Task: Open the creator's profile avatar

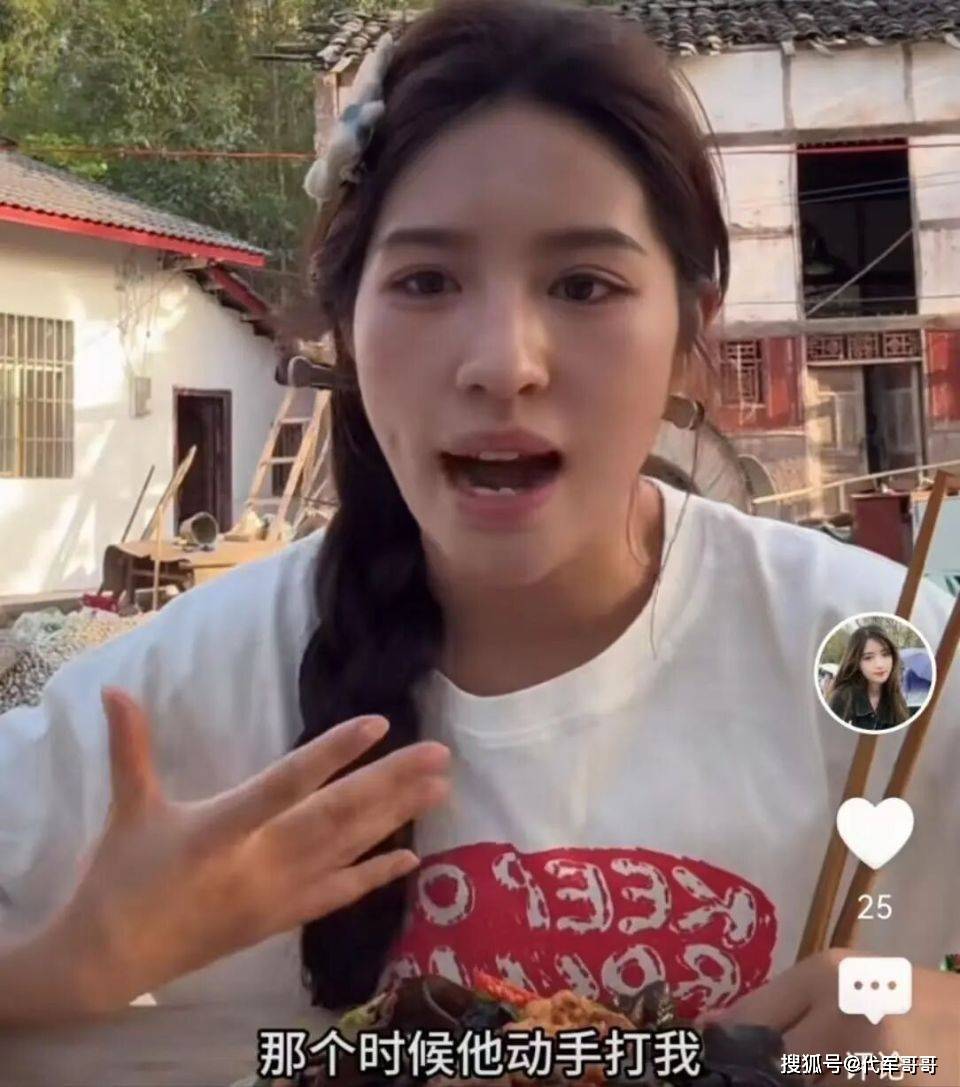Action: click(874, 672)
